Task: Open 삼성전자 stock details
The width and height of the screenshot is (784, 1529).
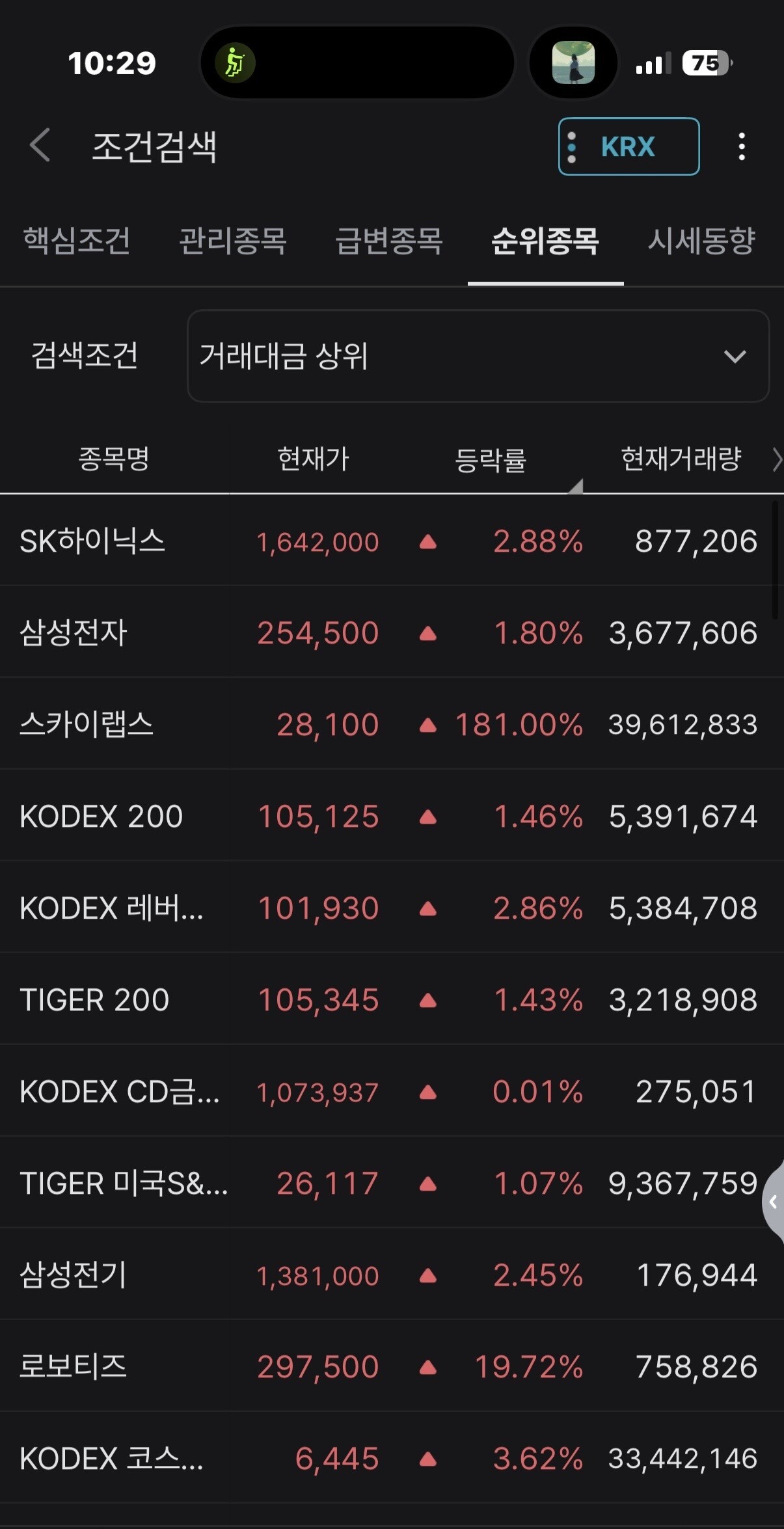Action: pos(392,632)
